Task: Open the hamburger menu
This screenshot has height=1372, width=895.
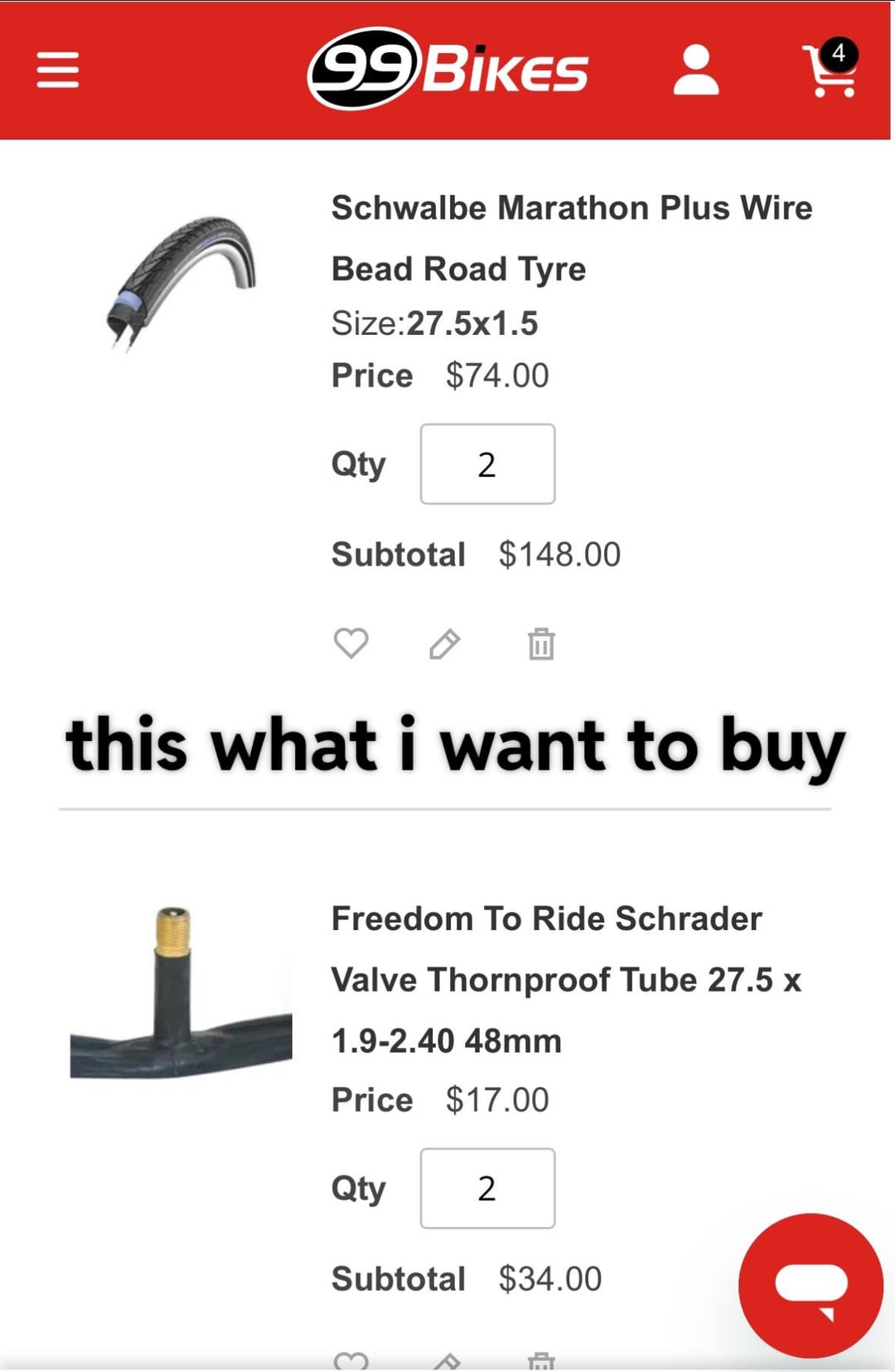Action: 58,70
